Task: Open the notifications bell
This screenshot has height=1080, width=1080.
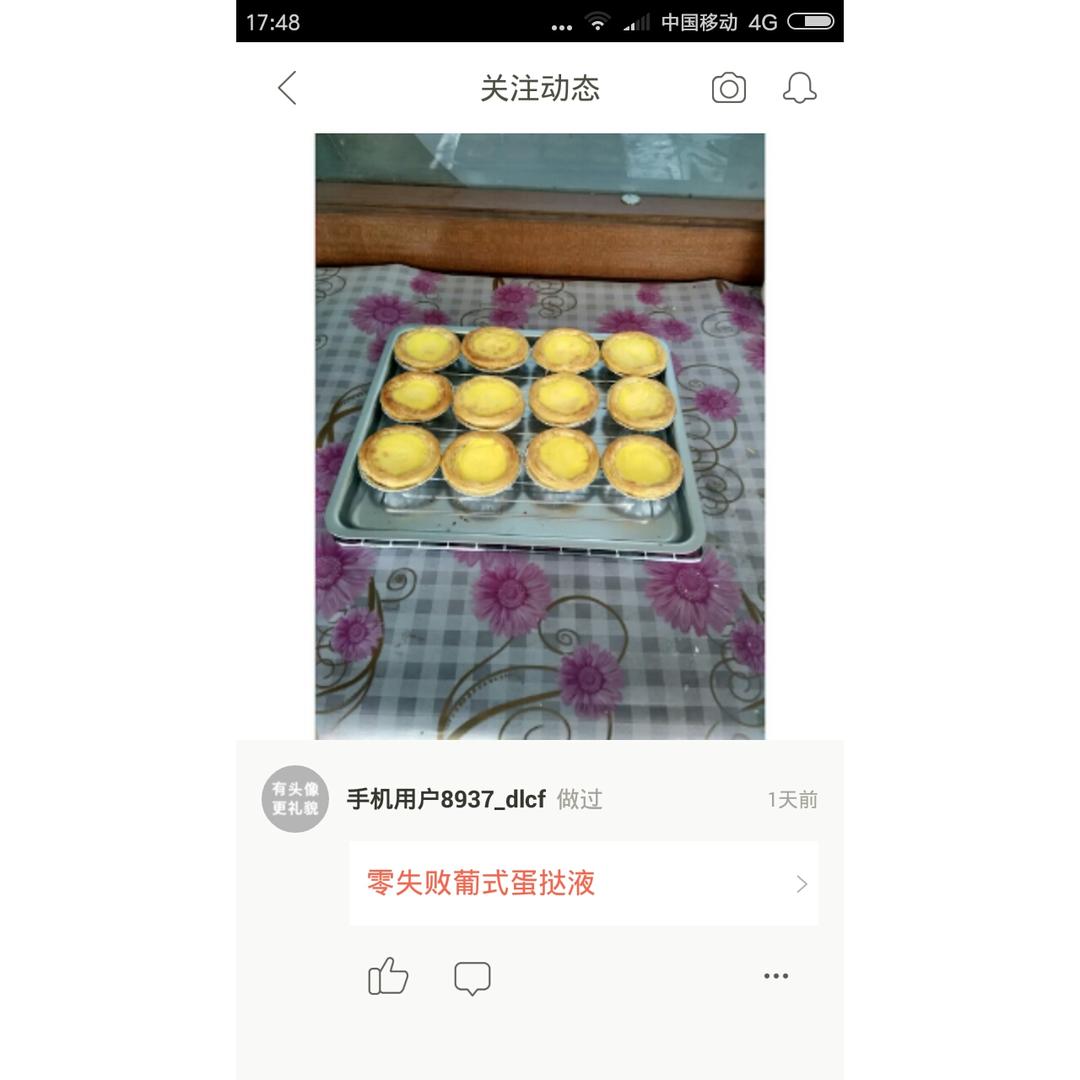Action: point(799,89)
